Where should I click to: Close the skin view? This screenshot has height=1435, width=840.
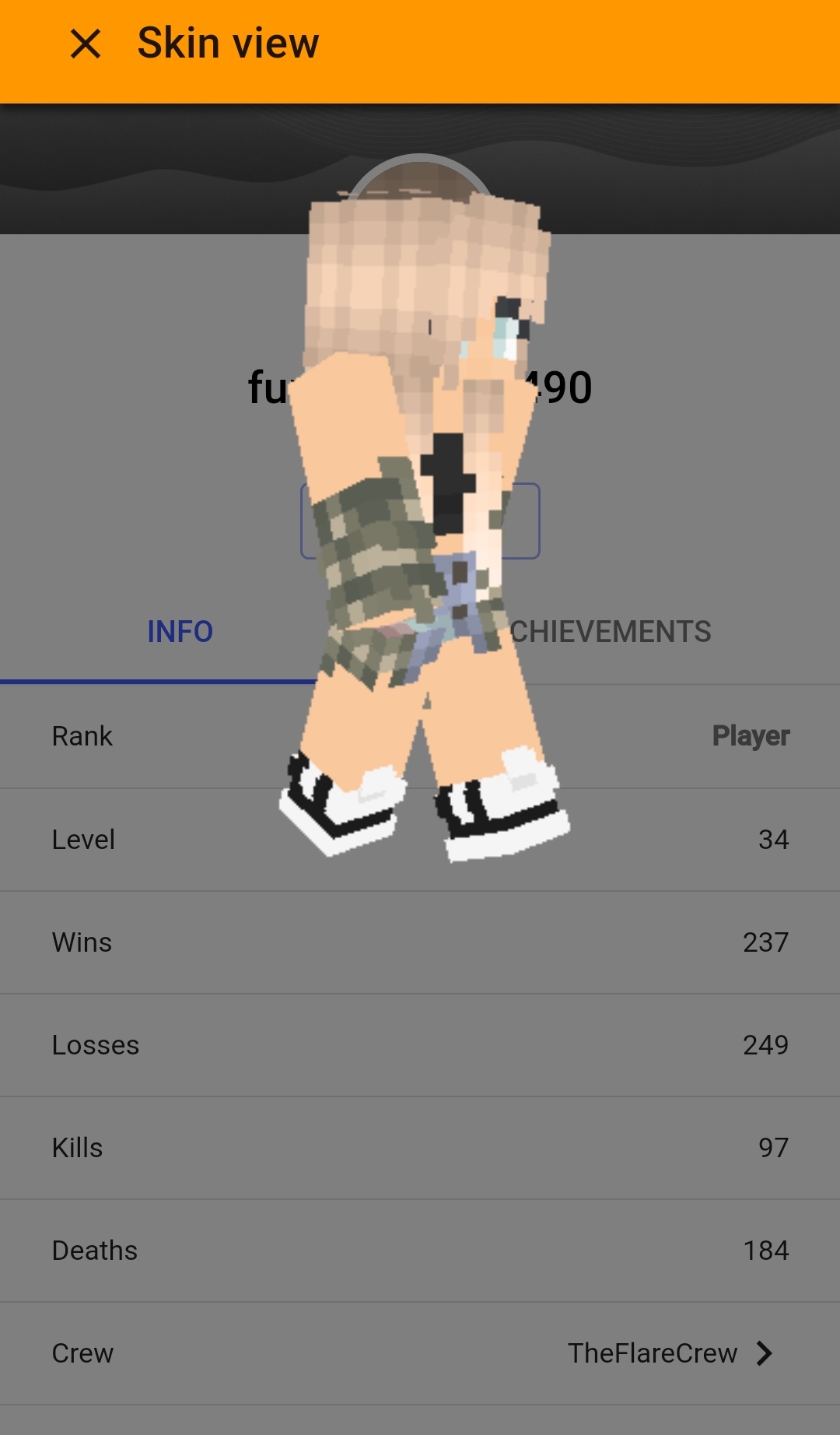86,44
